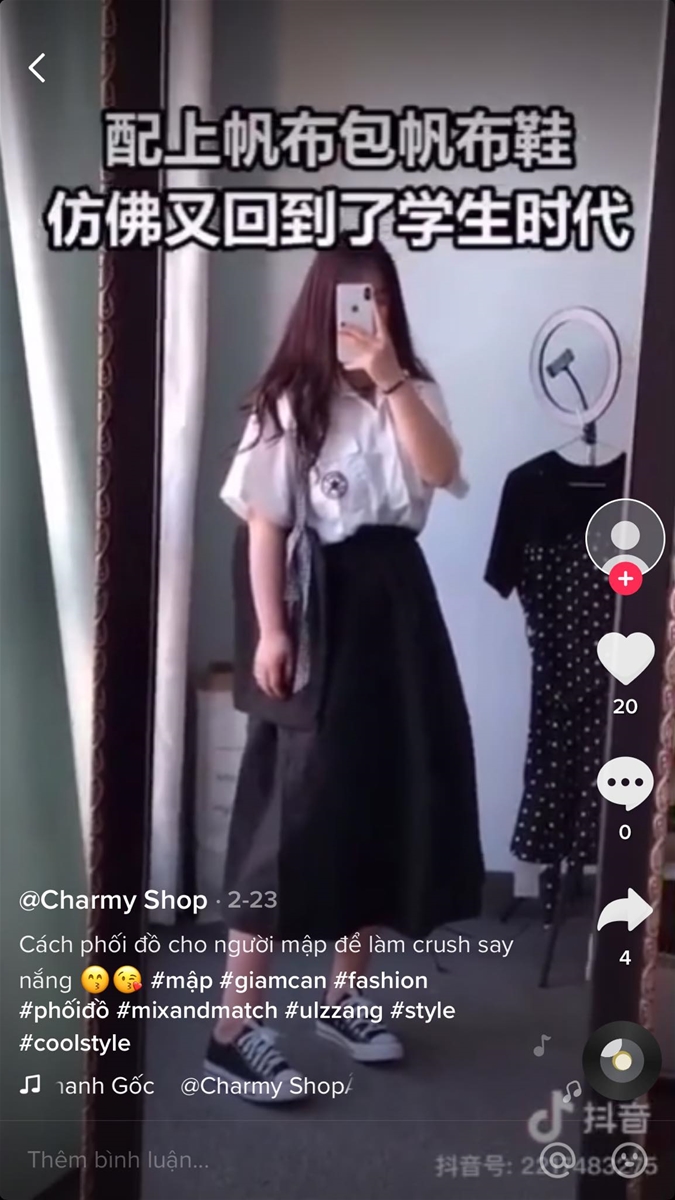Open the #ulzzang hashtag
This screenshot has width=675, height=1200.
pyautogui.click(x=334, y=1011)
